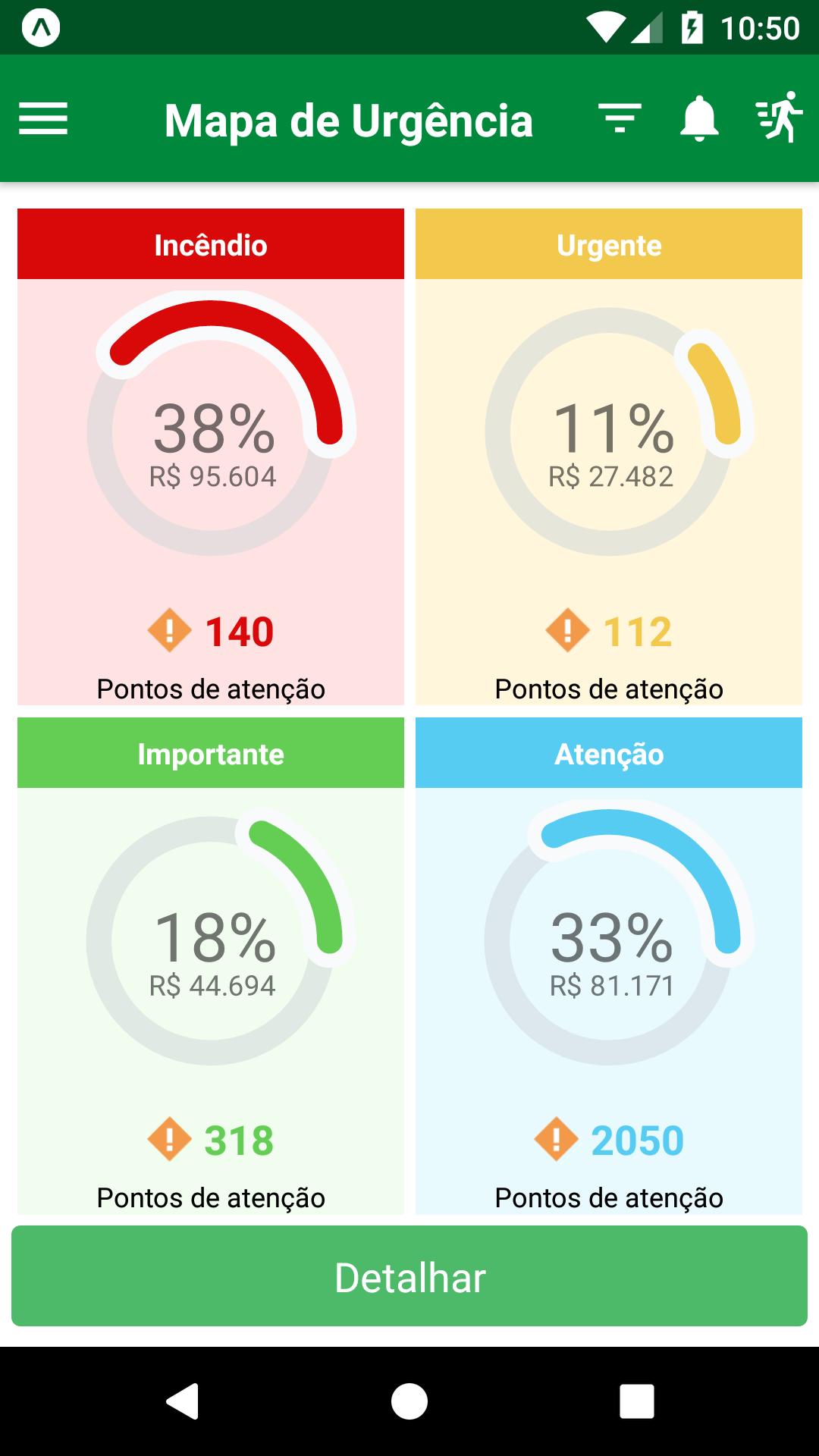Image resolution: width=819 pixels, height=1456 pixels.
Task: Tap the Detalhar button
Action: tap(409, 1277)
